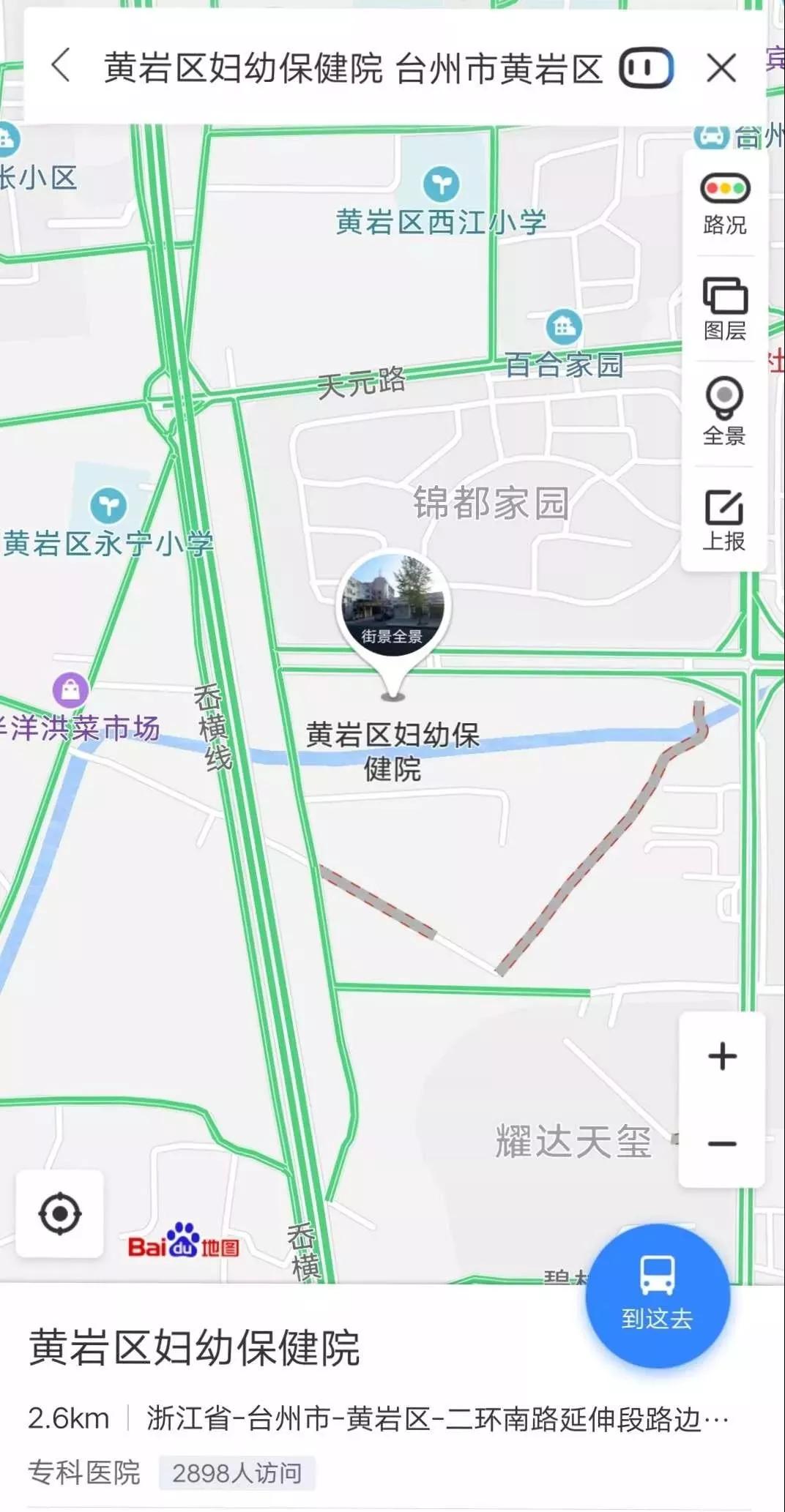Zoom in with the plus button
Screen dimensions: 785x1512
tap(723, 1056)
